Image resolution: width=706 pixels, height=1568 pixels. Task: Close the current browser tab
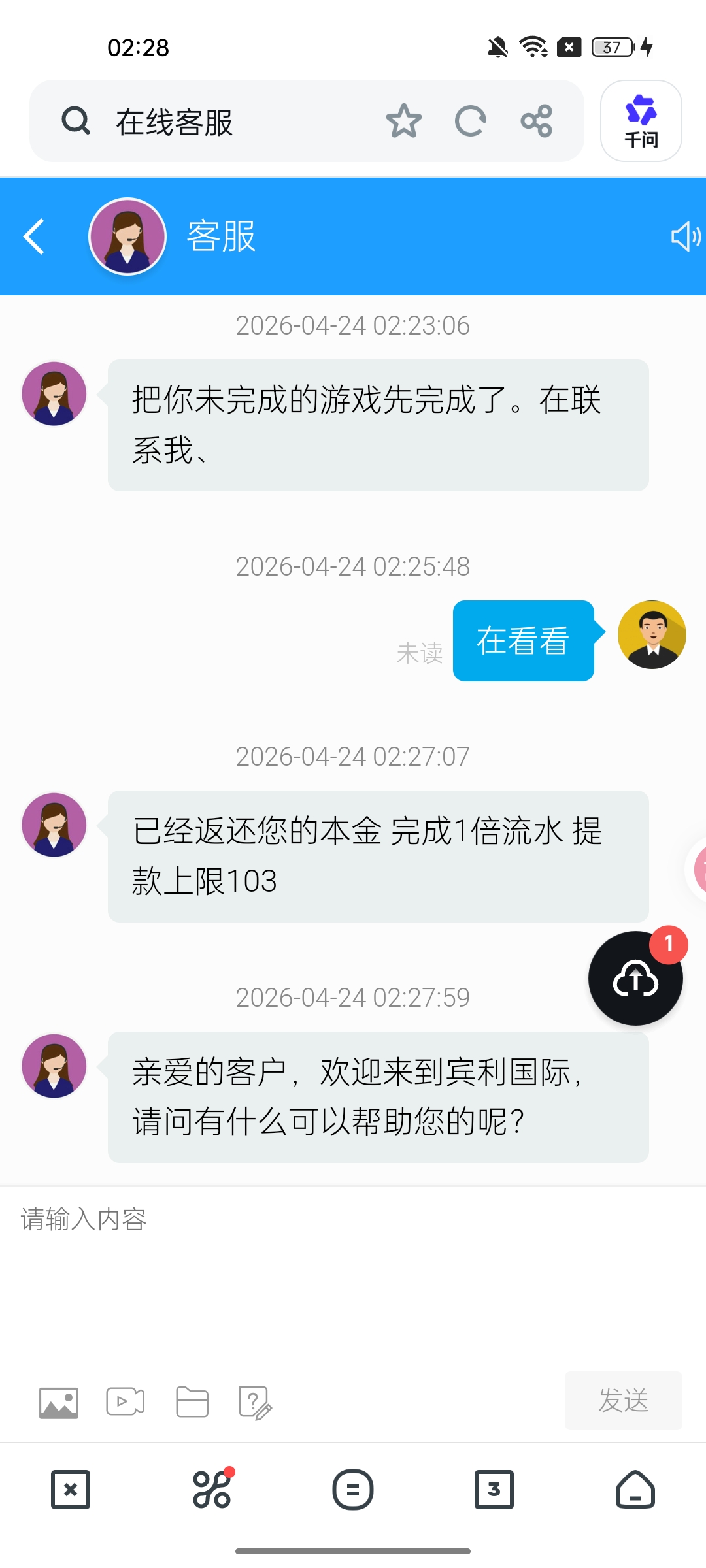(71, 1490)
